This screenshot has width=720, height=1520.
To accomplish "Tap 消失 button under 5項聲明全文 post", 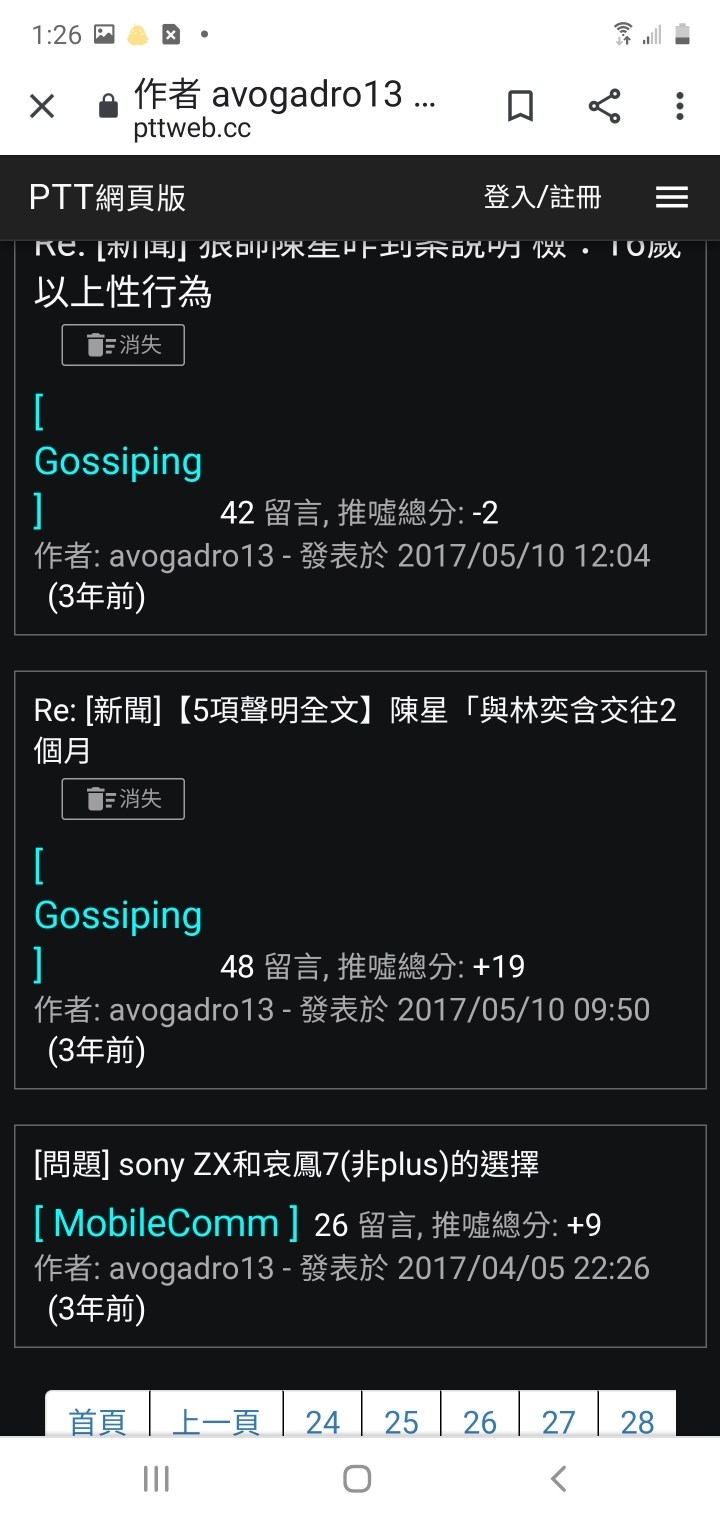I will point(123,799).
